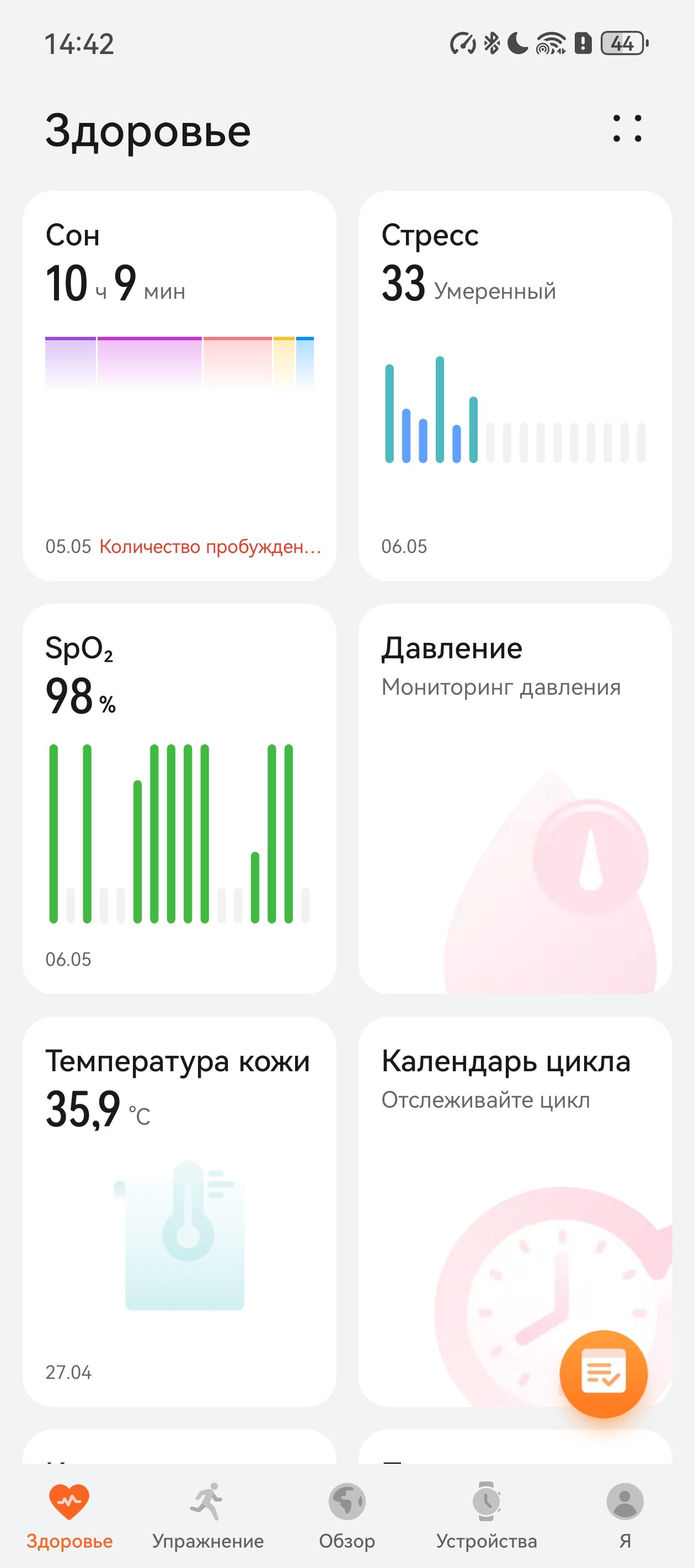695x1568 pixels.
Task: Open the Календарь цикла card
Action: click(x=515, y=1211)
